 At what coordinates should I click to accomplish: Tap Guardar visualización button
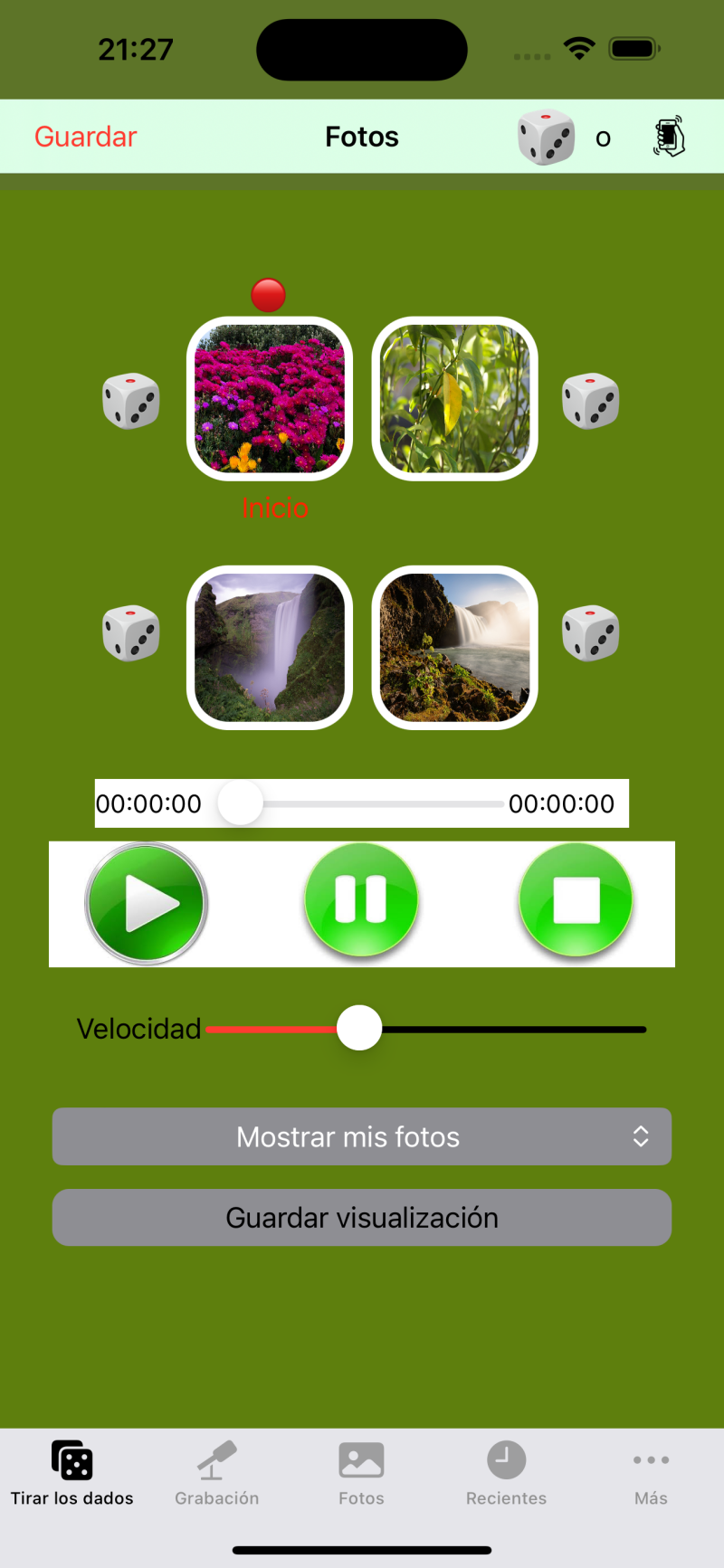point(362,1218)
